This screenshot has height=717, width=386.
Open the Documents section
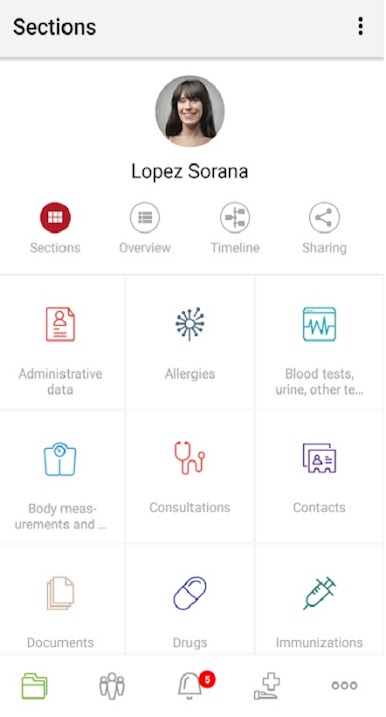point(62,600)
